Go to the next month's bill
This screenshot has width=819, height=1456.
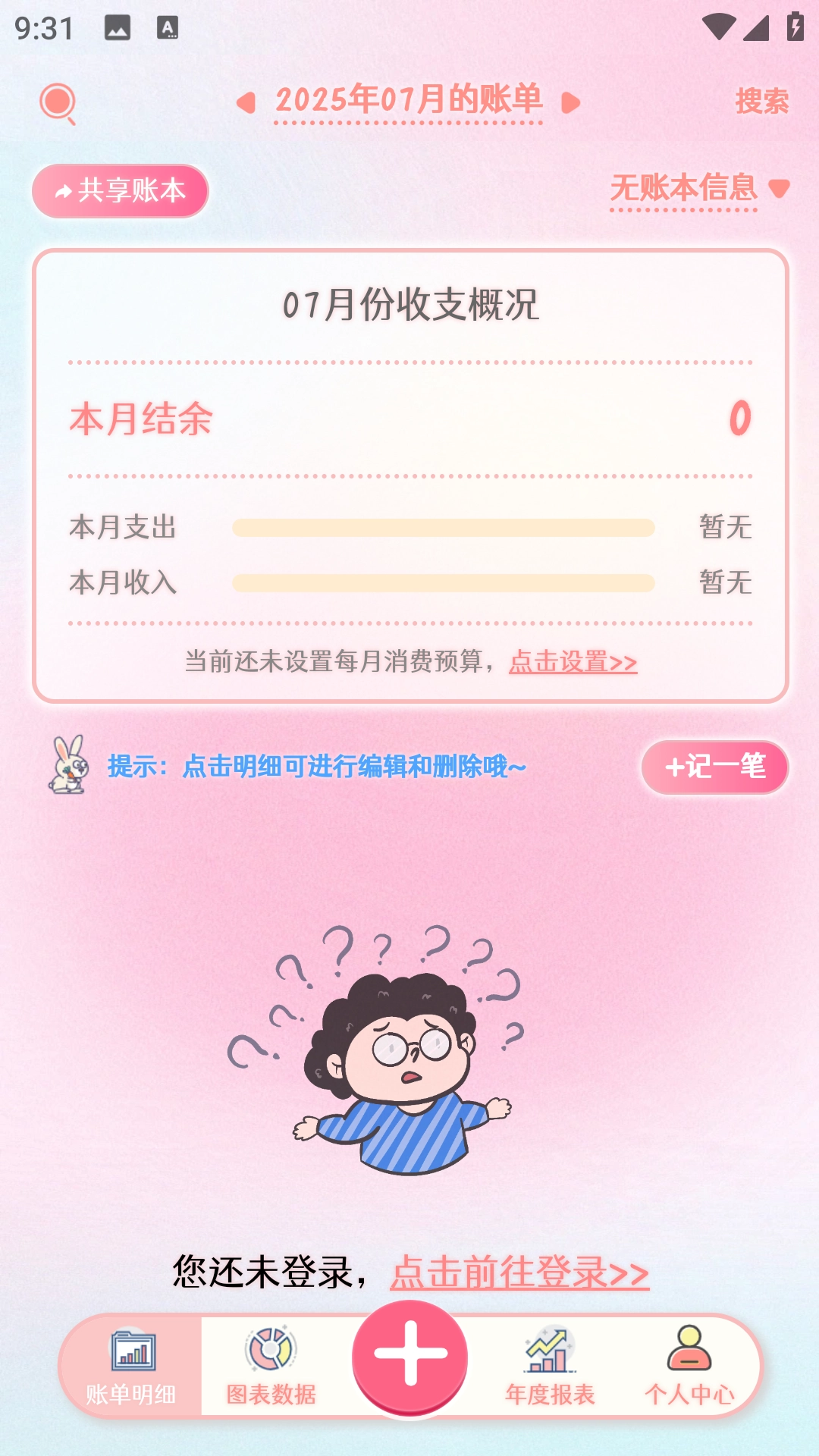point(571,102)
